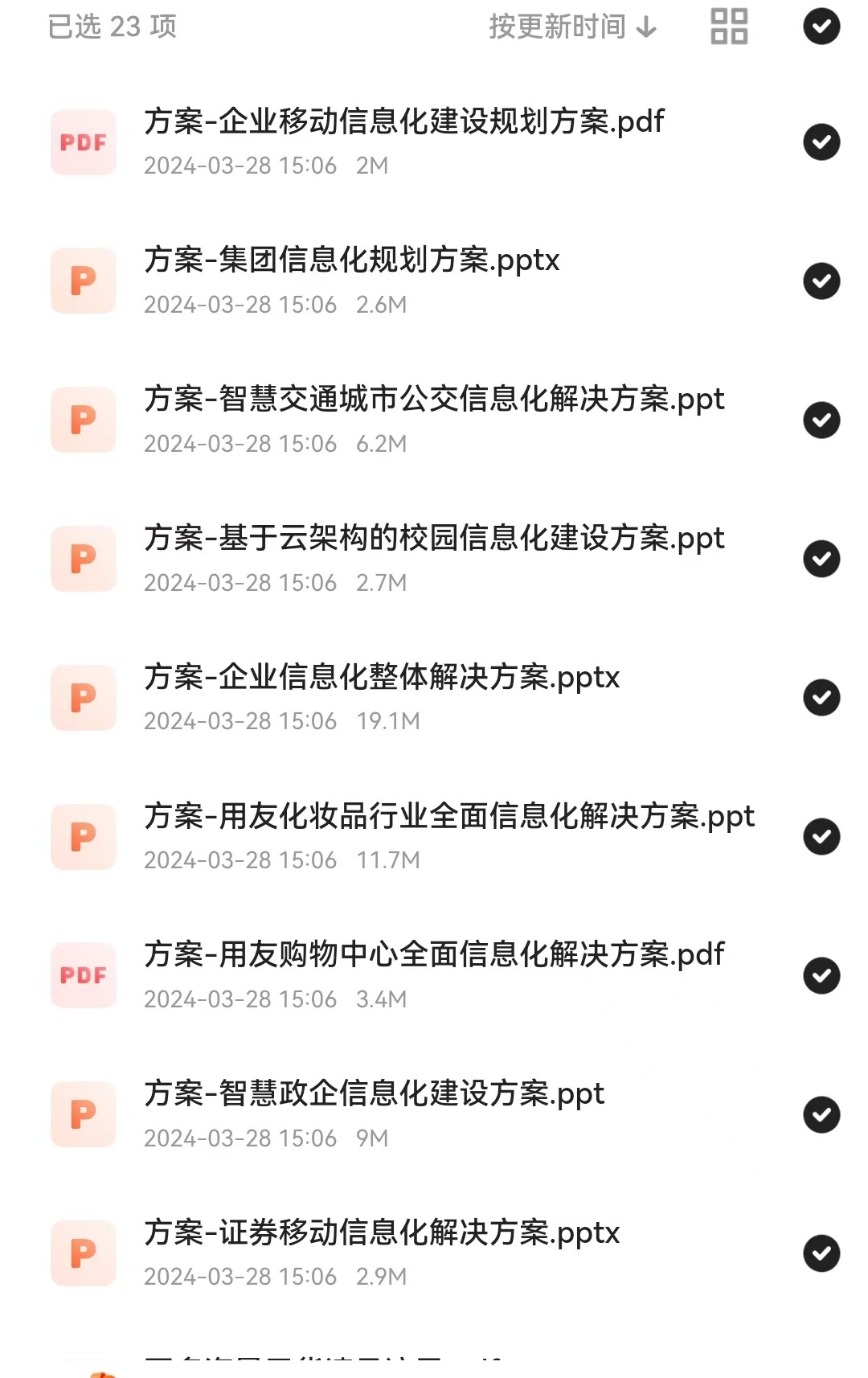Uncheck 方案-集团信息化规划方案.pptx
This screenshot has height=1378, width=868.
point(821,281)
